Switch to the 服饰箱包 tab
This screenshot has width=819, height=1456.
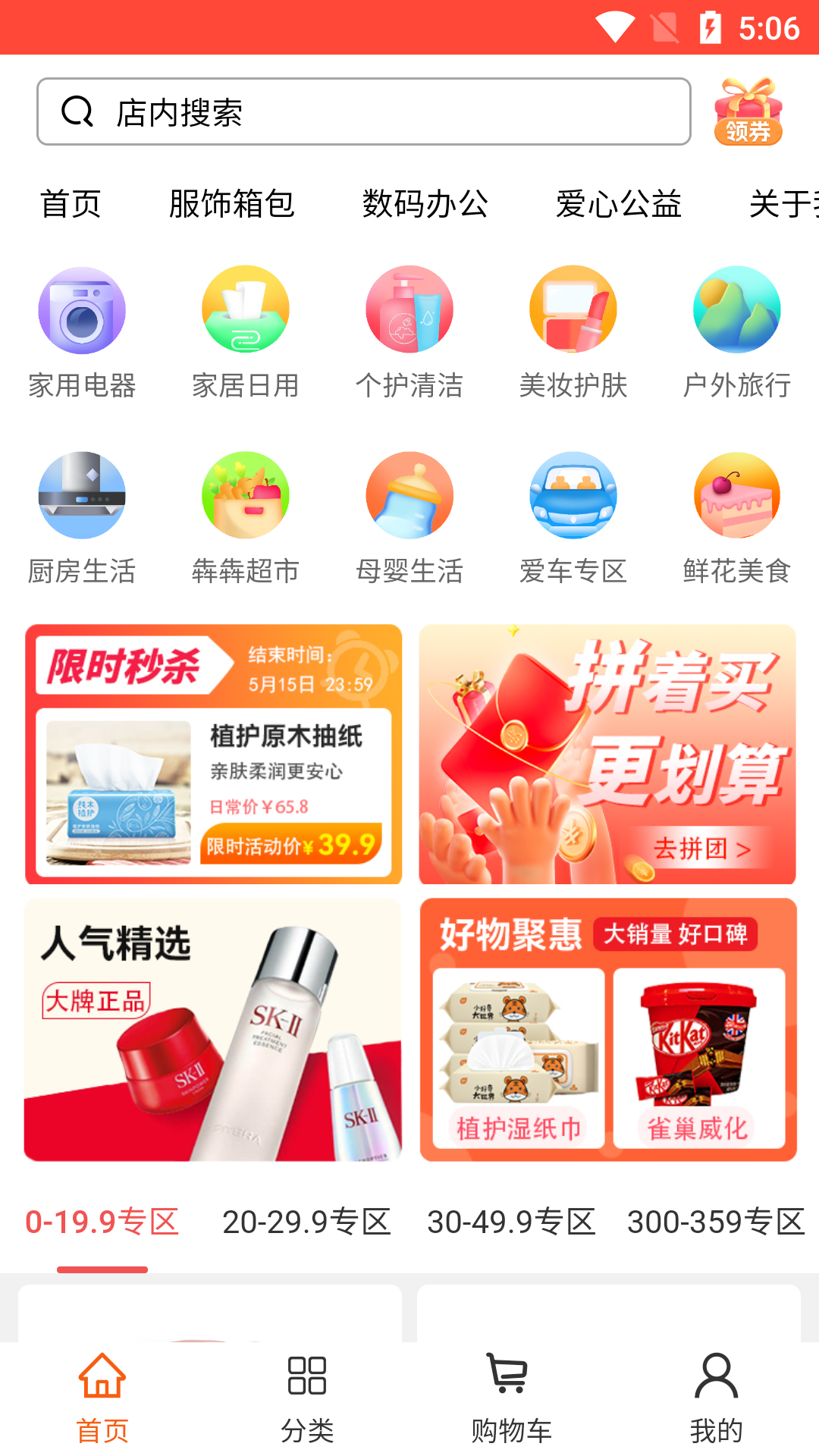(232, 205)
